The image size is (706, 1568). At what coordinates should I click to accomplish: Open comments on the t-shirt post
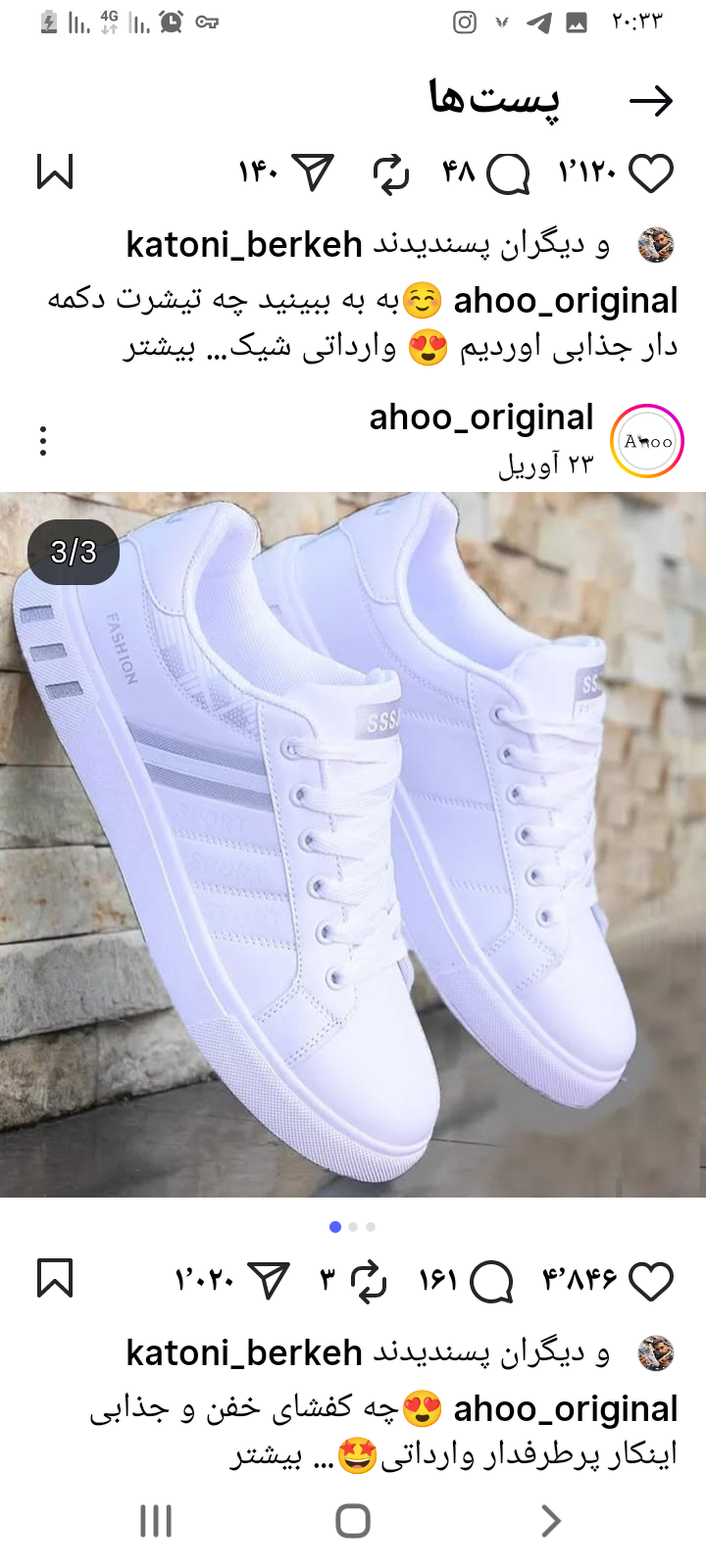click(508, 173)
